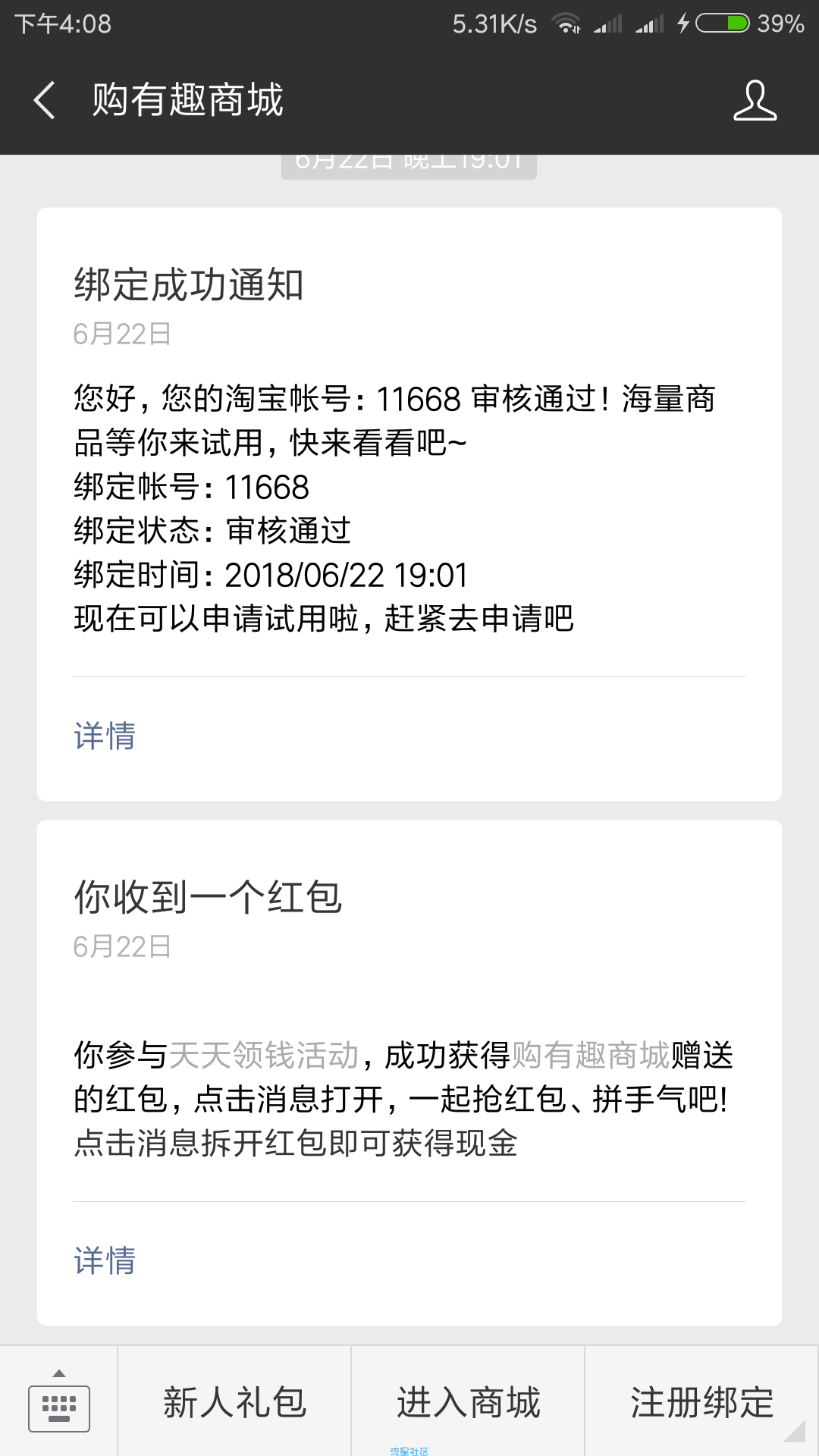The width and height of the screenshot is (819, 1456).
Task: Open 详情 under 你收到一个红包
Action: 105,1260
